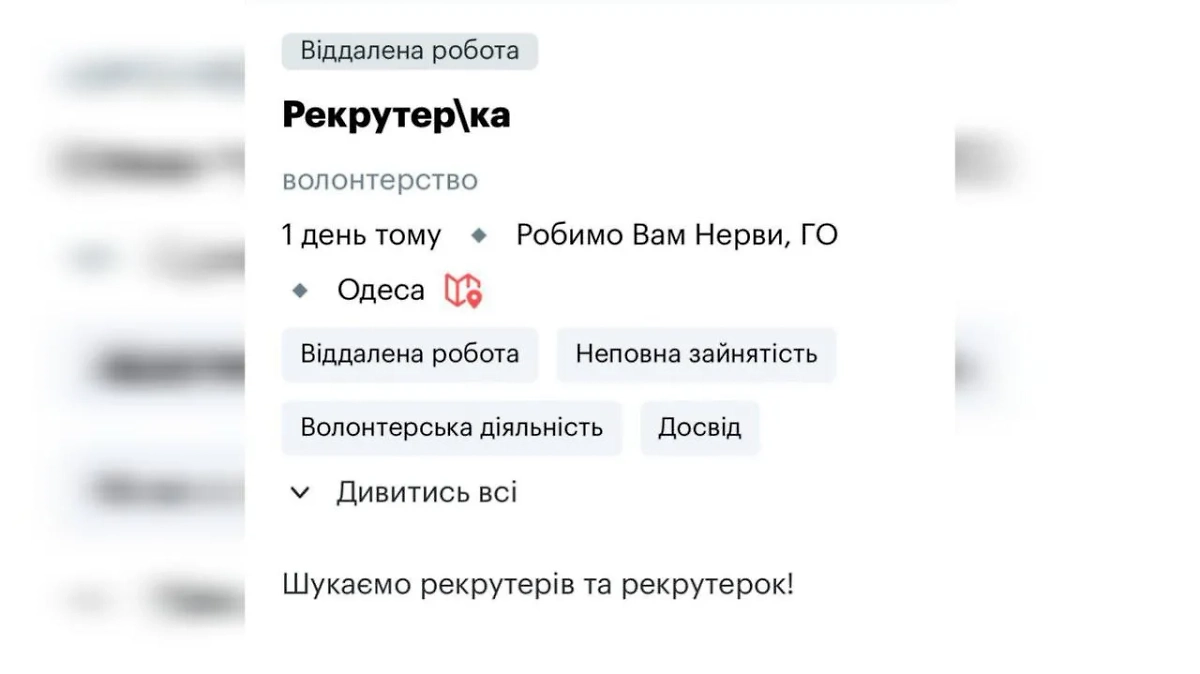
Task: Expand Дивитись всі to show all tags
Action: [x=403, y=493]
